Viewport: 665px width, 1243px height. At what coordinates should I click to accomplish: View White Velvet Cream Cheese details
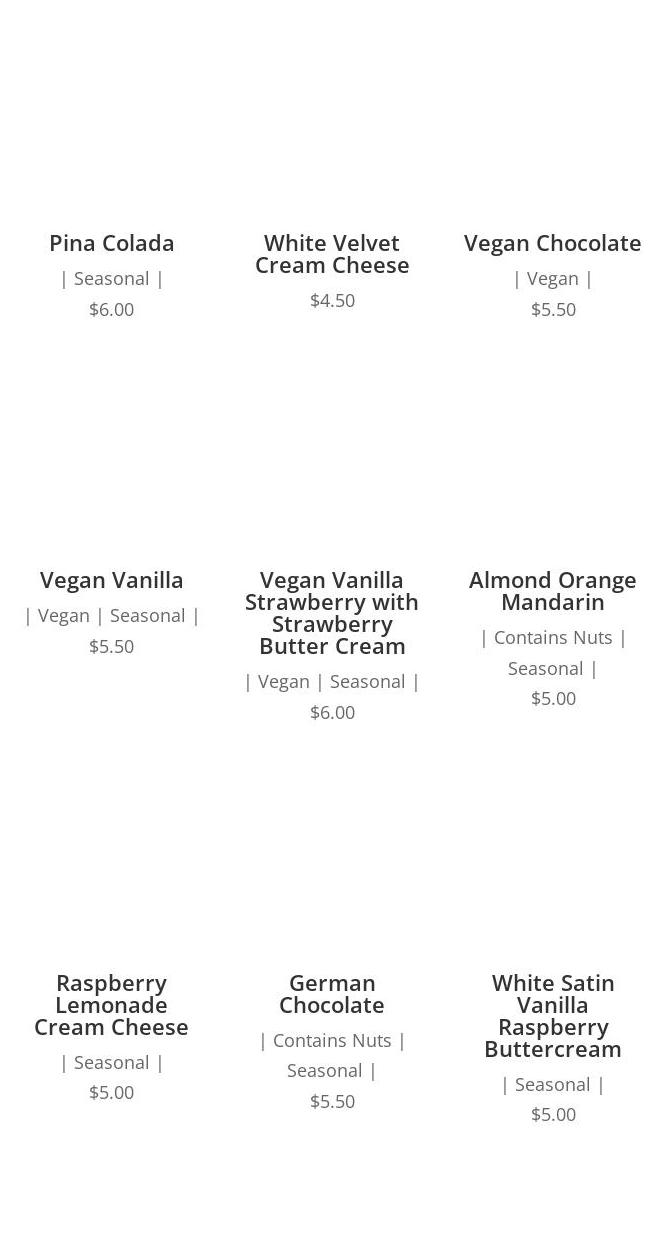[332, 254]
